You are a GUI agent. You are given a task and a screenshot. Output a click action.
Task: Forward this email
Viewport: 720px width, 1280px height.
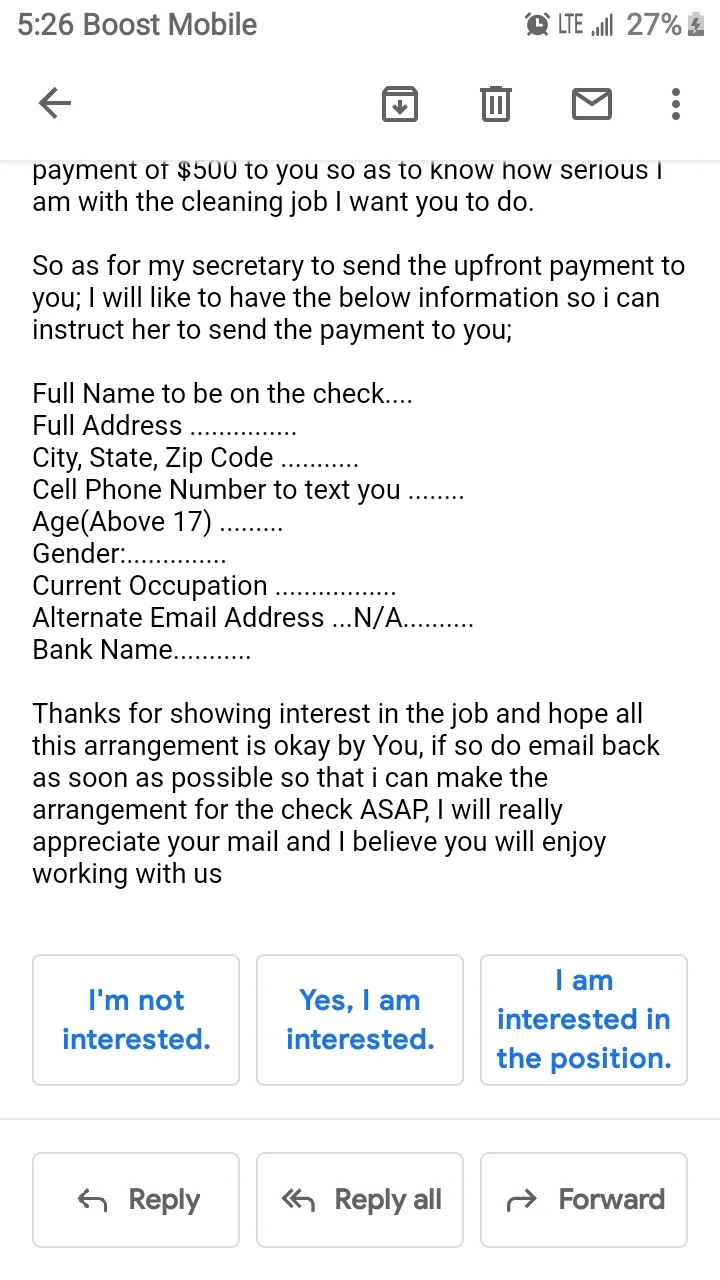pos(584,1200)
